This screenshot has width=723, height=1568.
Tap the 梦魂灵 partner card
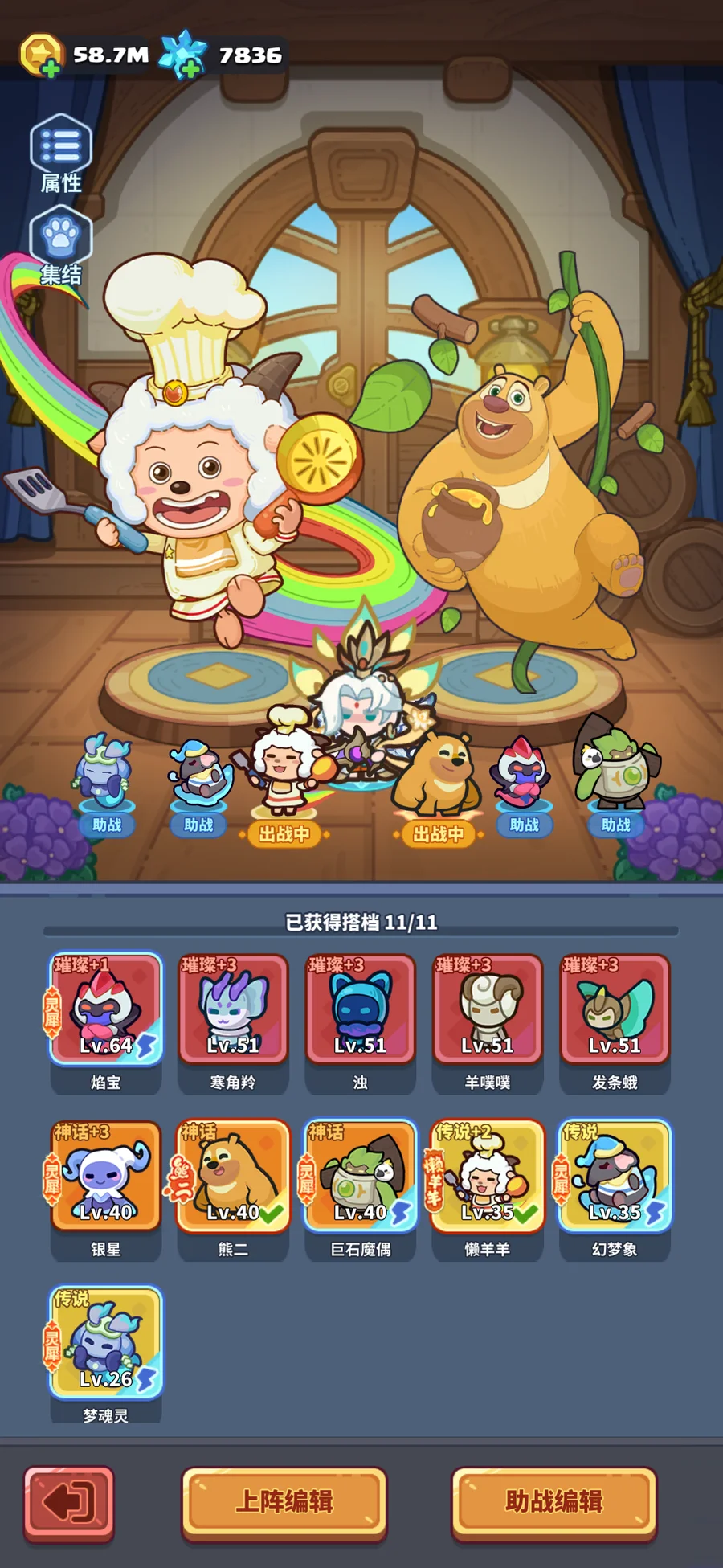point(106,1344)
